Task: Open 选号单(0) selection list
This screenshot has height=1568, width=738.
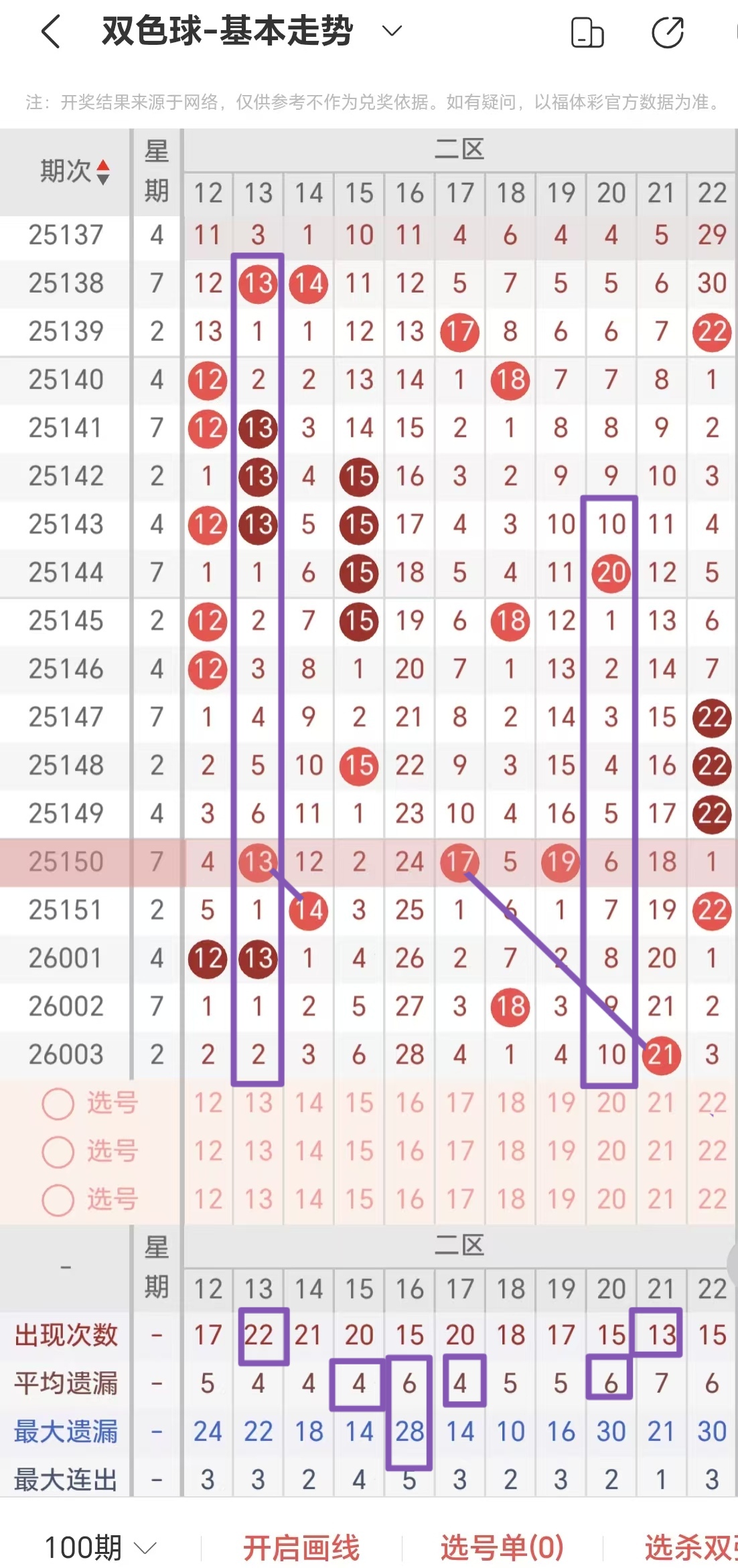Action: [502, 1547]
